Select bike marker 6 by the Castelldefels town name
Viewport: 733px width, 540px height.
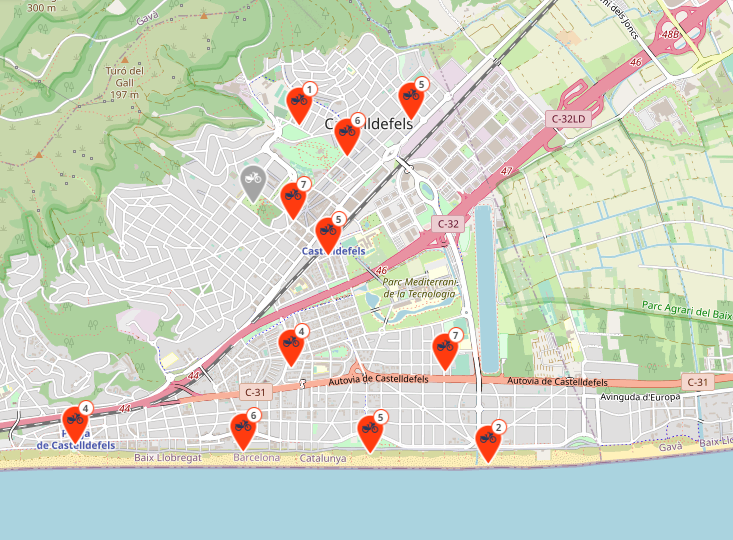click(x=346, y=133)
